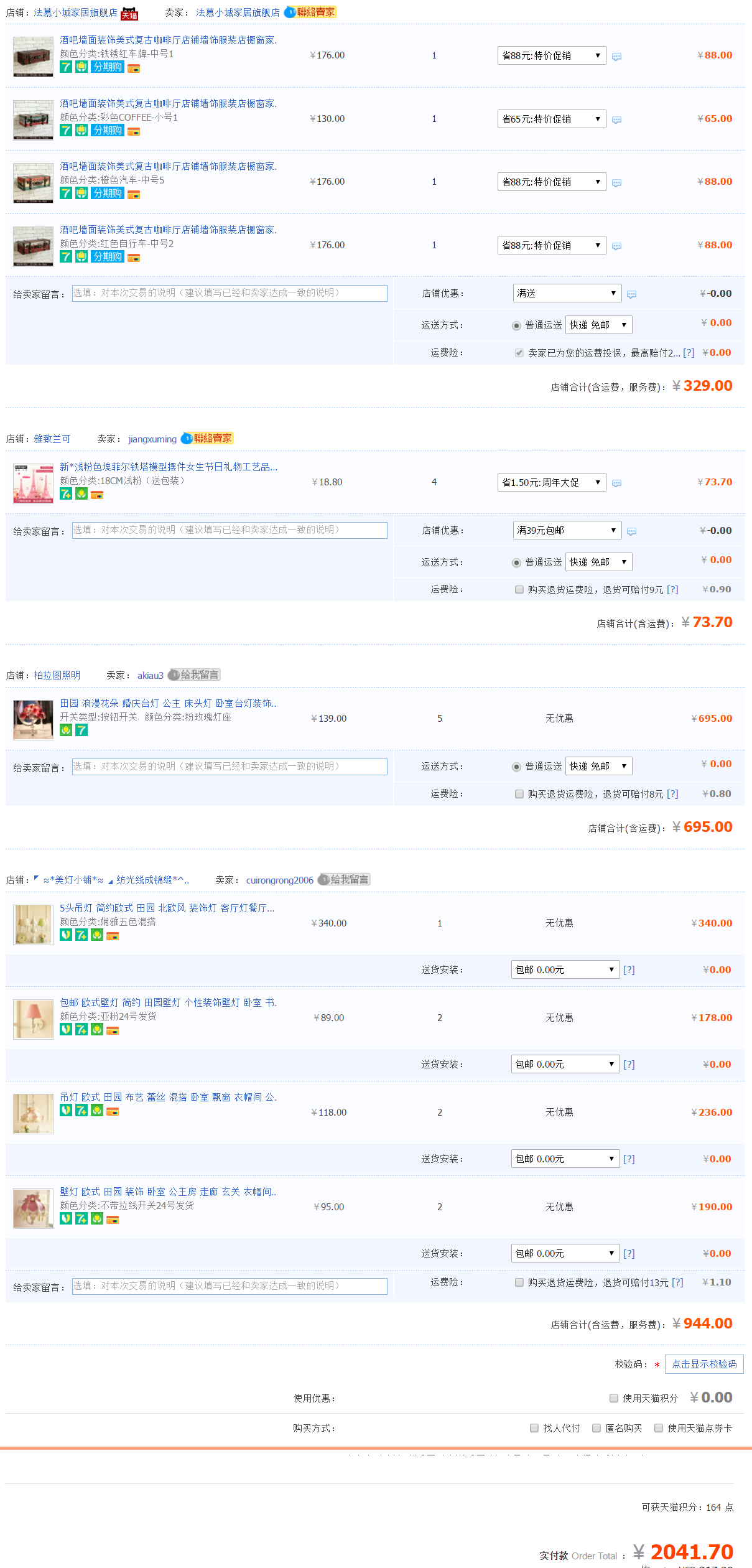The image size is (752, 1568).
Task: Open the 雅致兰可 shop link
Action: pyautogui.click(x=52, y=439)
